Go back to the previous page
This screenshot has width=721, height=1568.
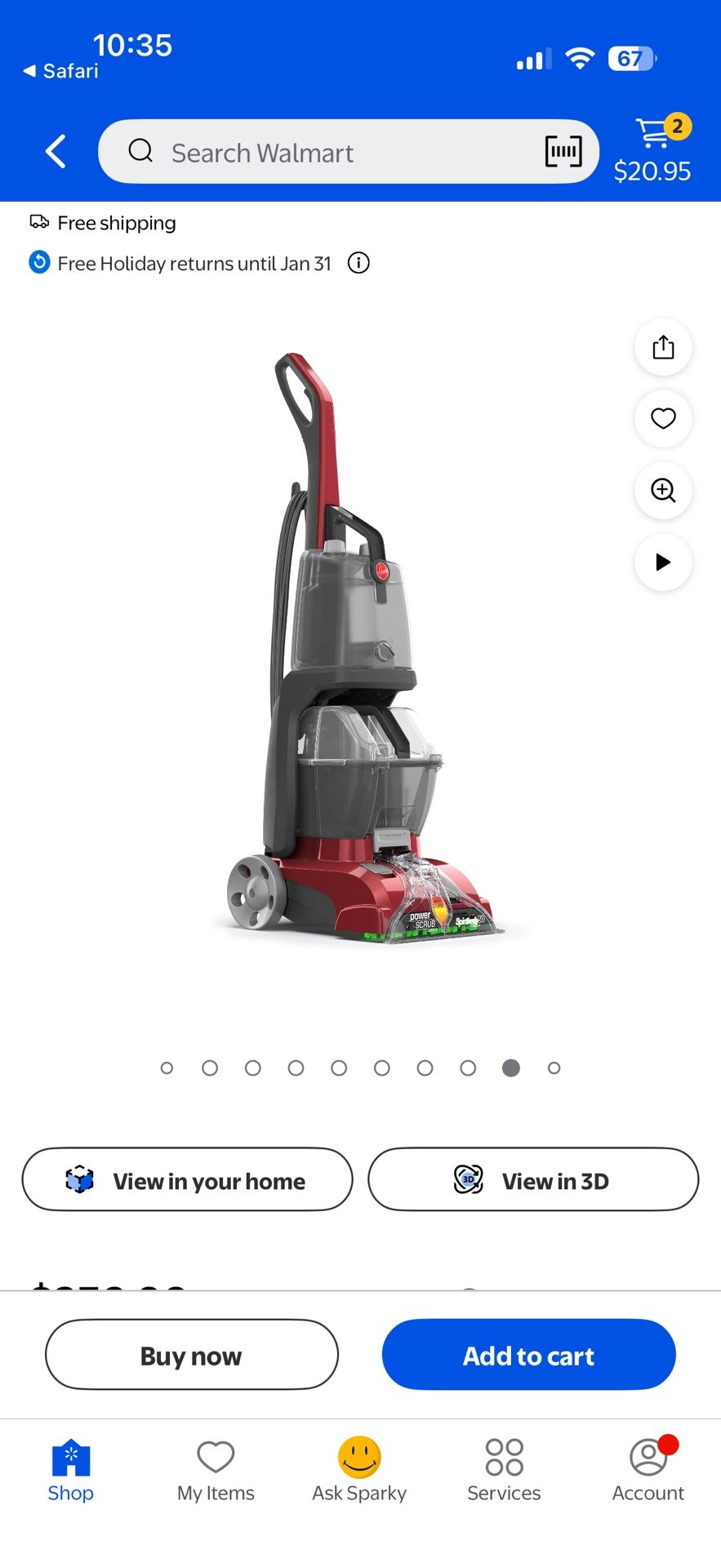click(56, 152)
